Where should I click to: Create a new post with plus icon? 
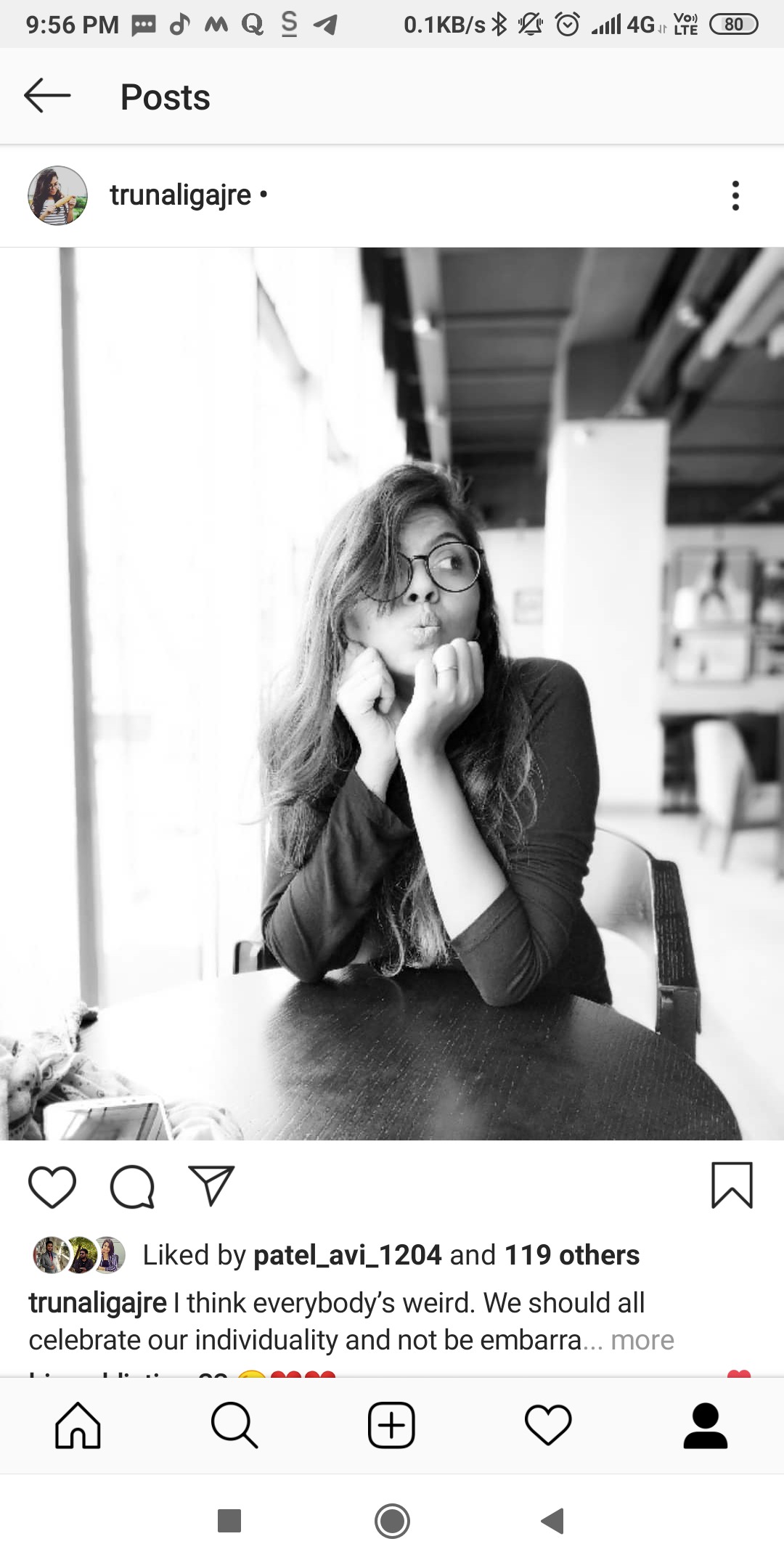[391, 1426]
